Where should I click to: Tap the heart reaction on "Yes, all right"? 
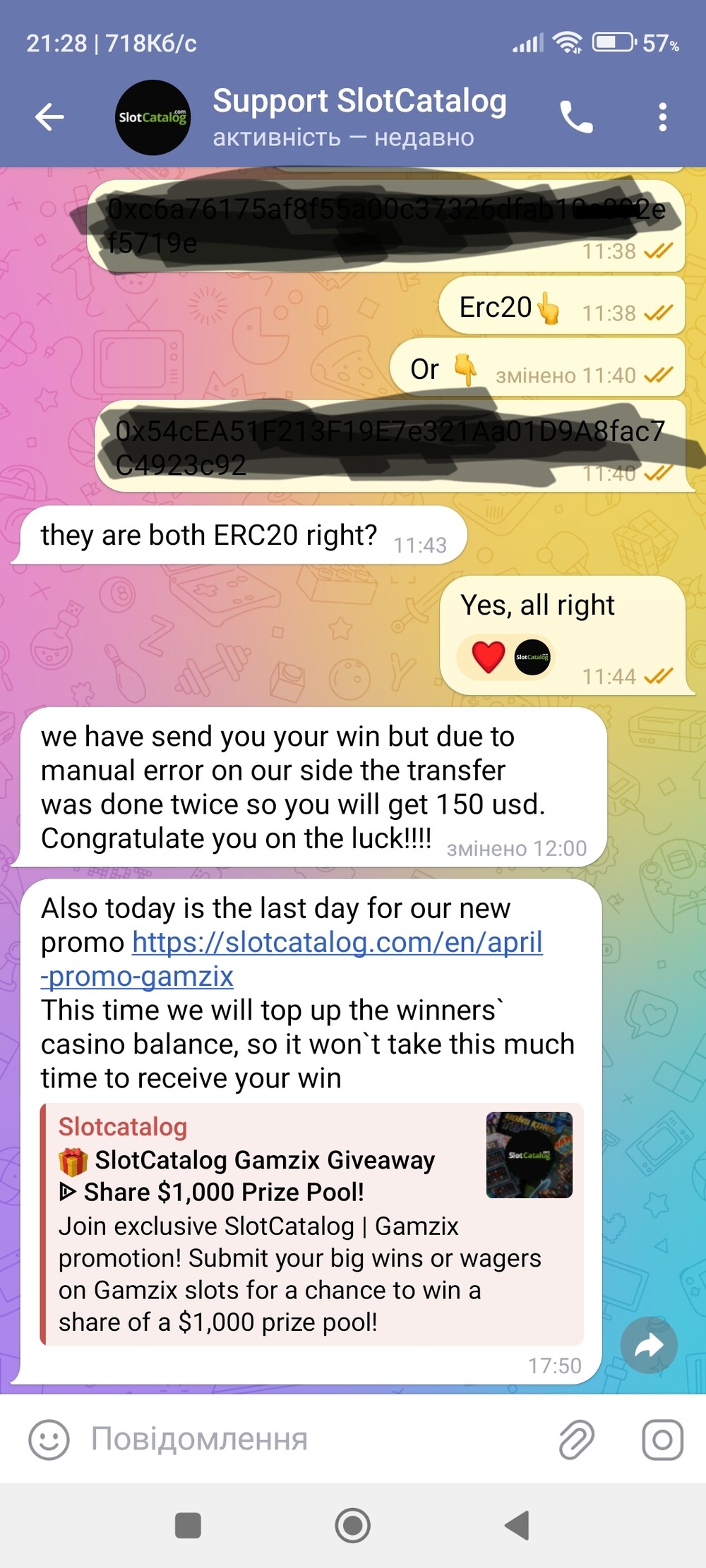pos(488,657)
